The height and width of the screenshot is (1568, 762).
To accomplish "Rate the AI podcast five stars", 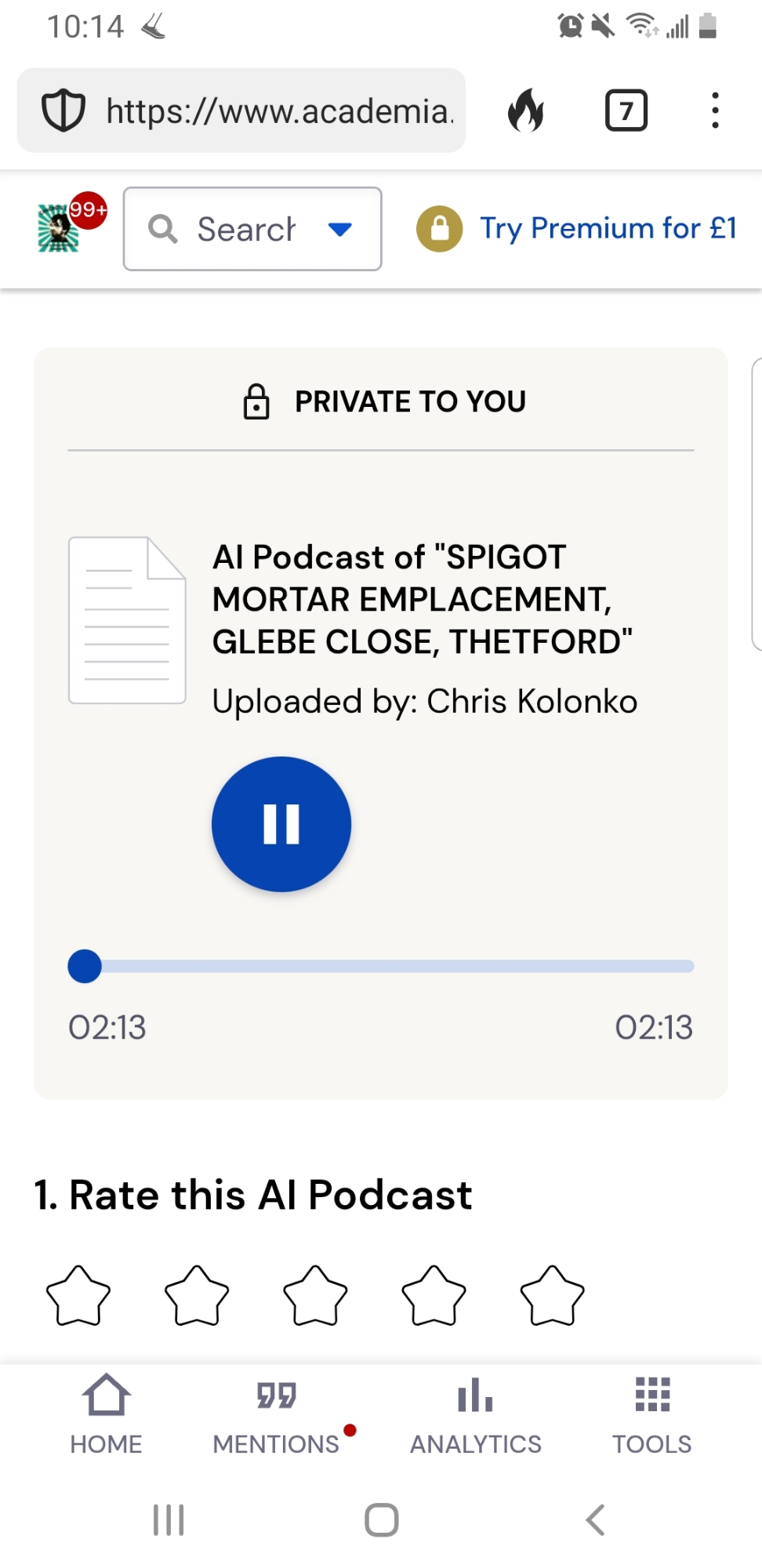I will [x=552, y=1295].
